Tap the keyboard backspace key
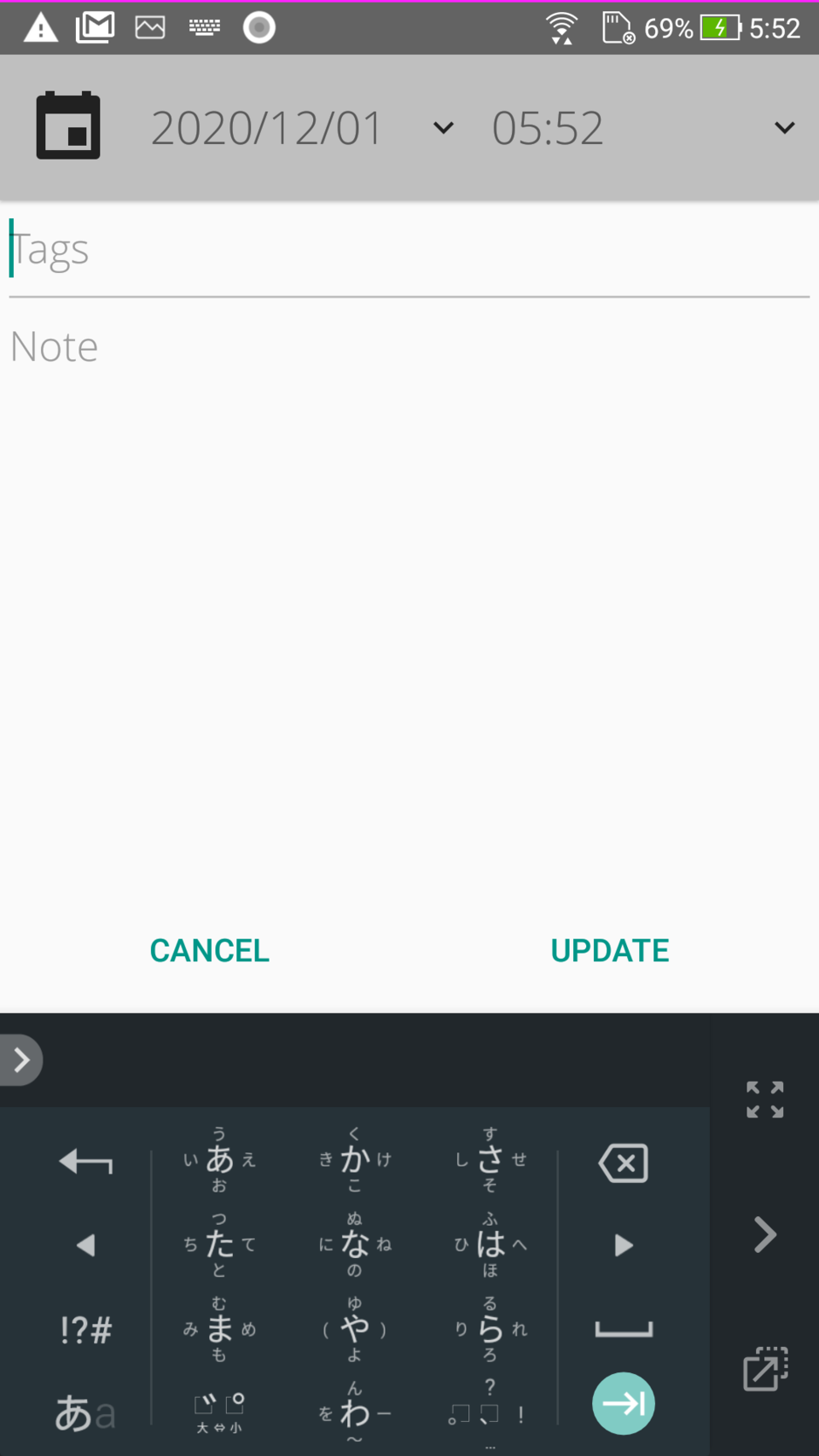Viewport: 819px width, 1456px height. (x=624, y=1163)
